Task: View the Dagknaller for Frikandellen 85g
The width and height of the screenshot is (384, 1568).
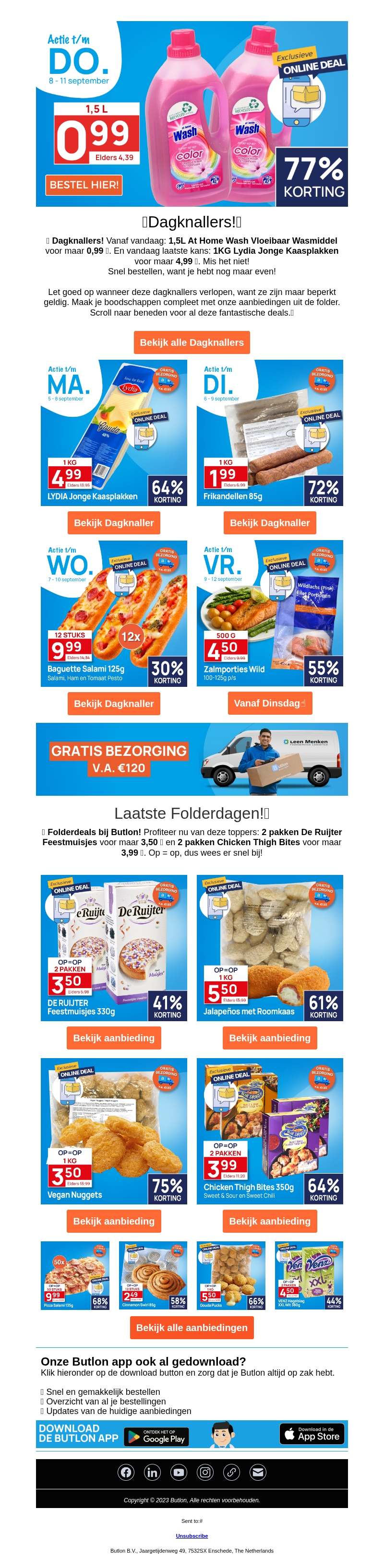Action: (x=269, y=522)
